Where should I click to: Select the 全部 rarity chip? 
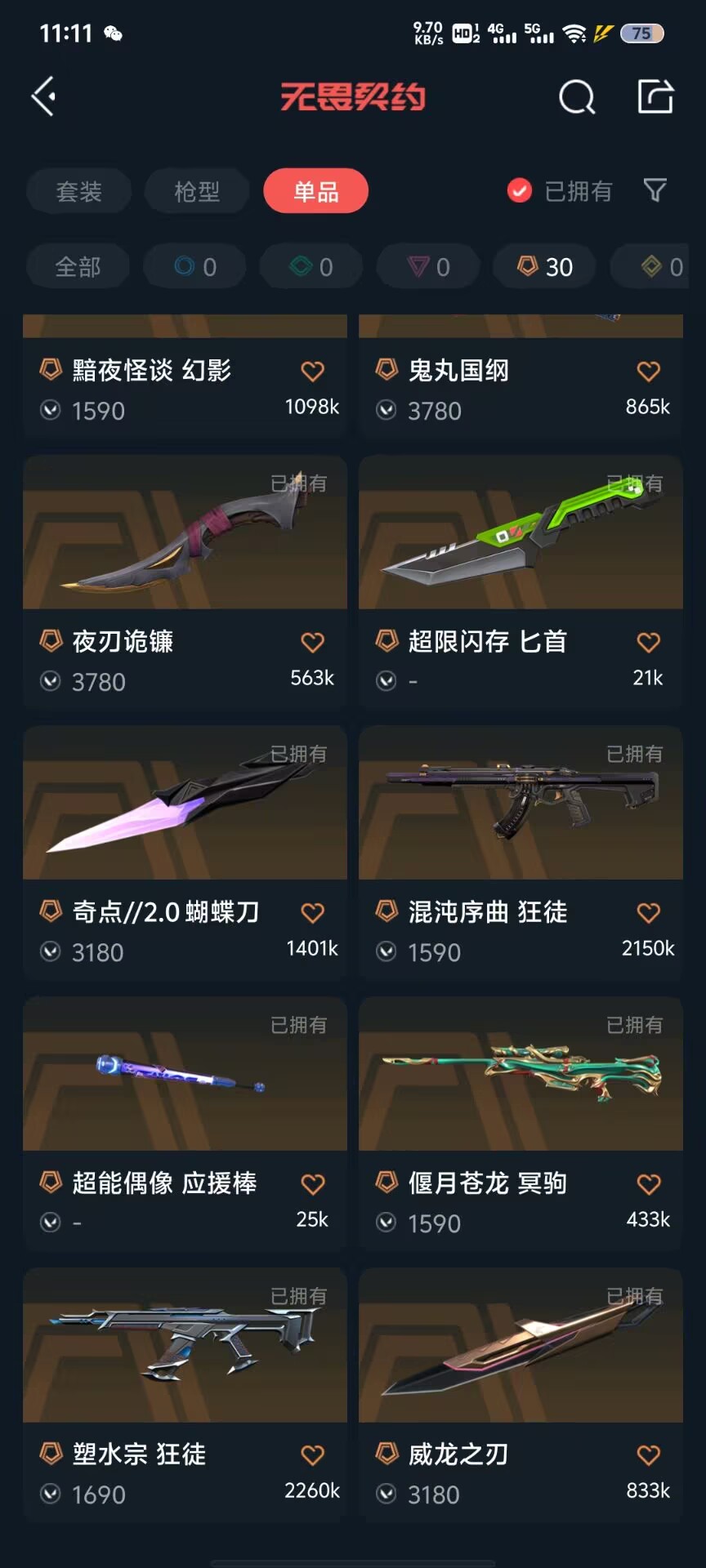[78, 266]
